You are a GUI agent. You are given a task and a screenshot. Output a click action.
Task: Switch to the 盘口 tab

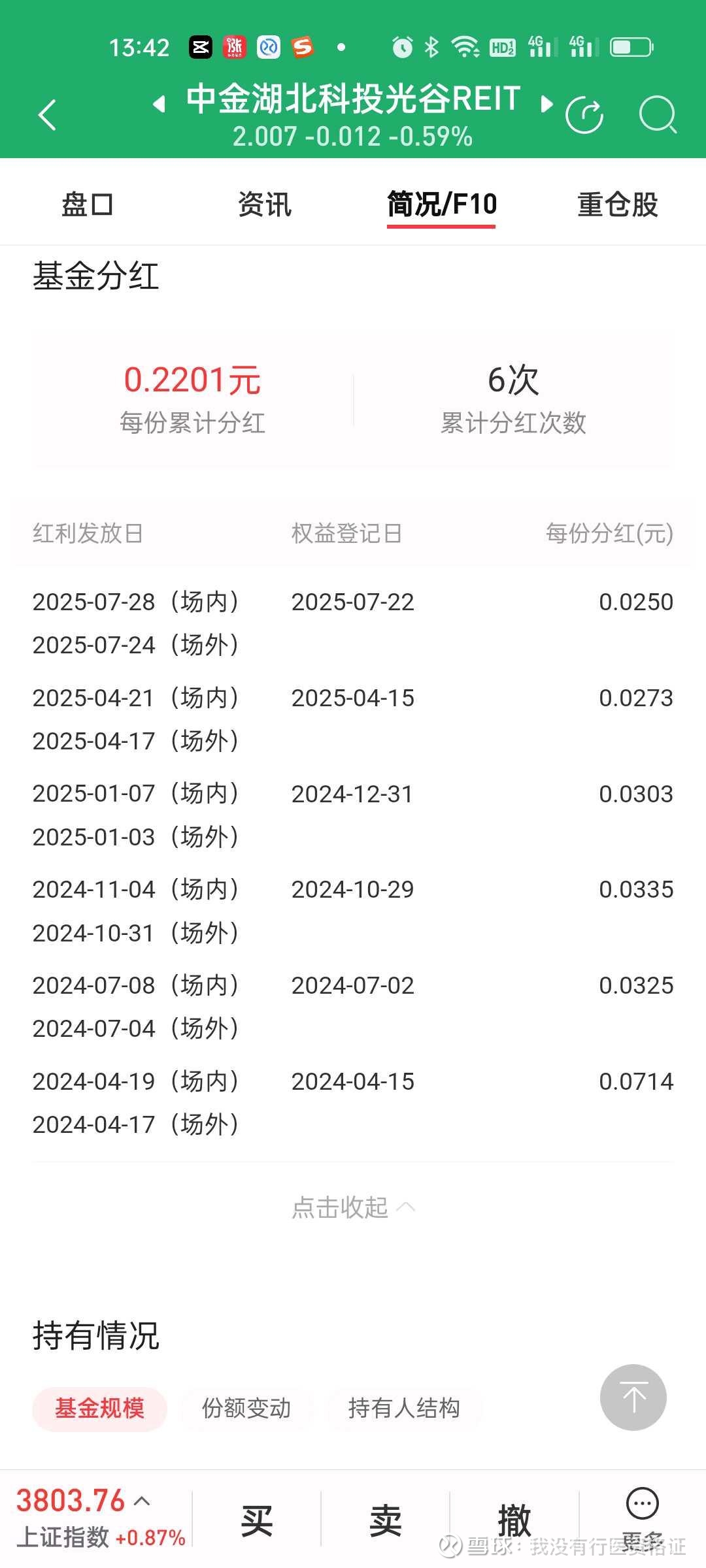(x=88, y=204)
